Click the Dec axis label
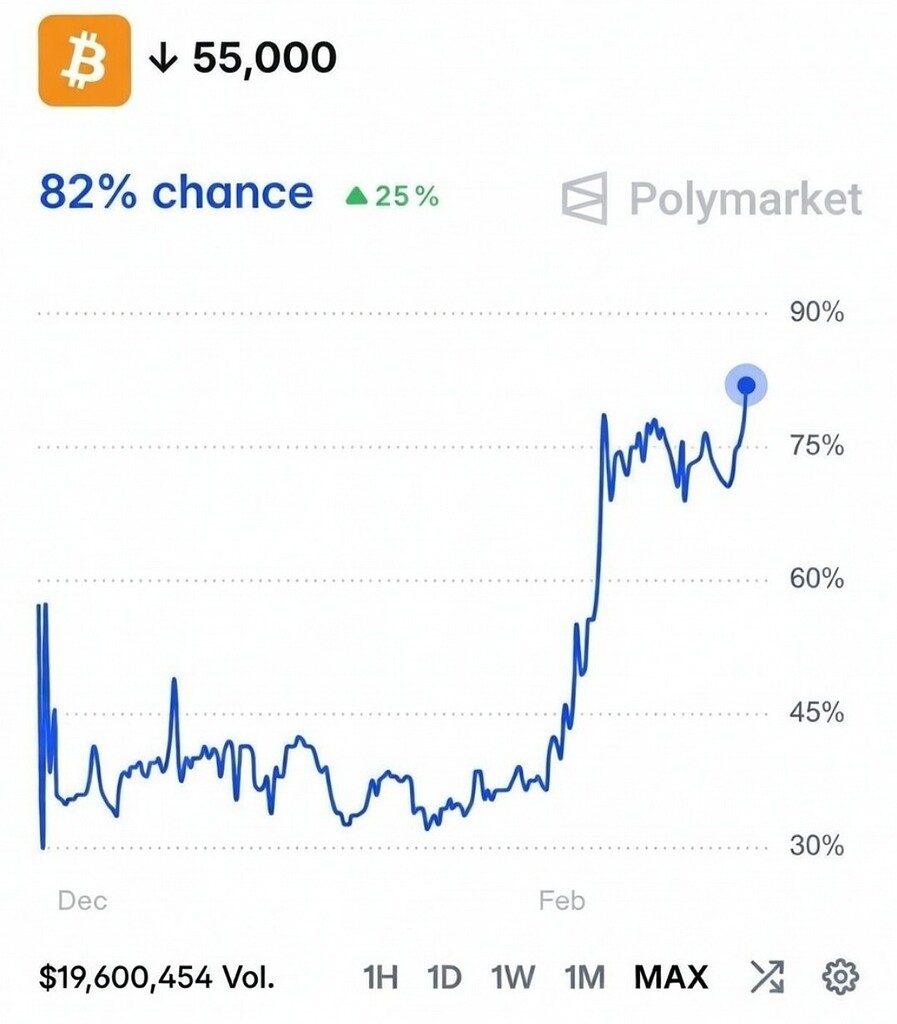 85,901
